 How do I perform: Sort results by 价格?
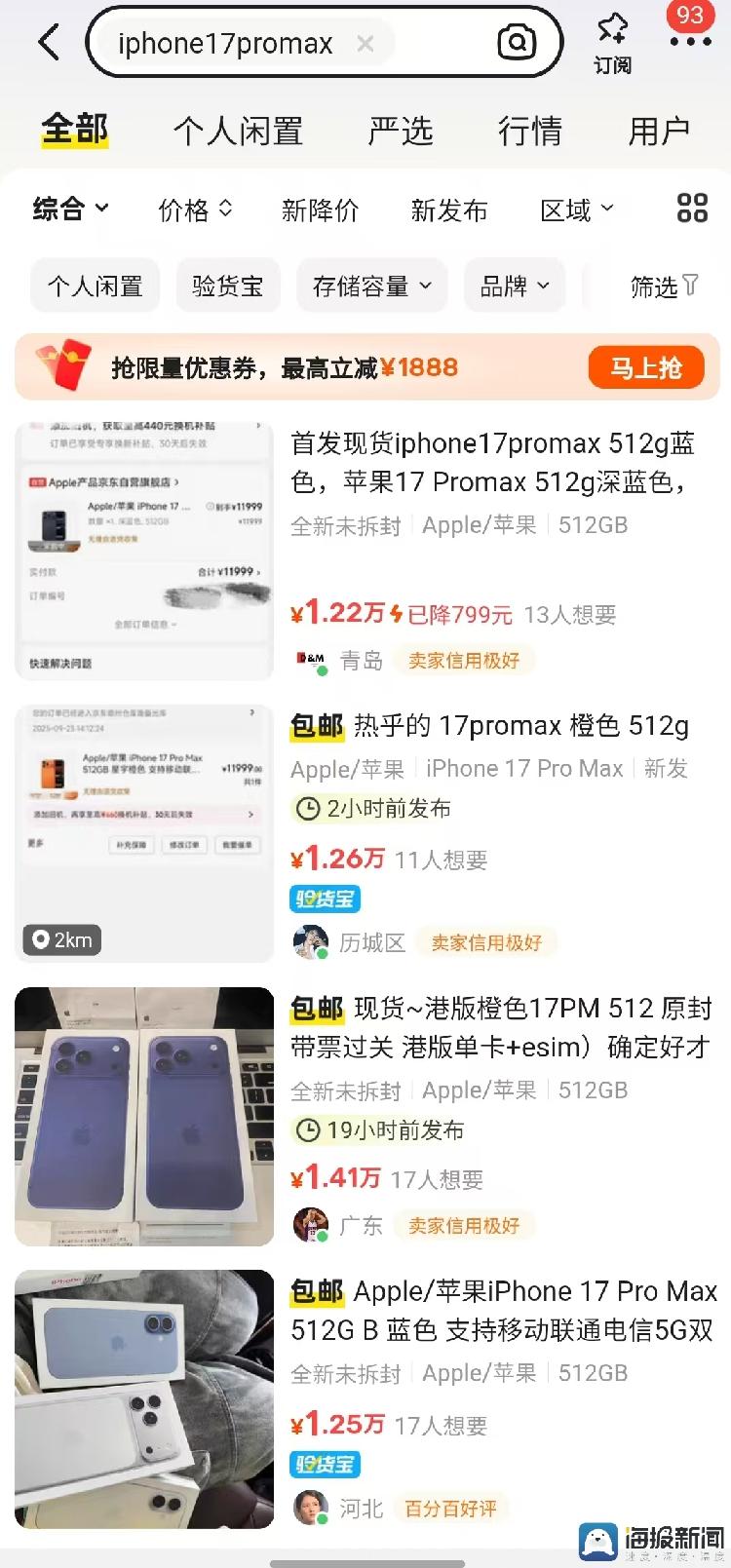[x=195, y=210]
